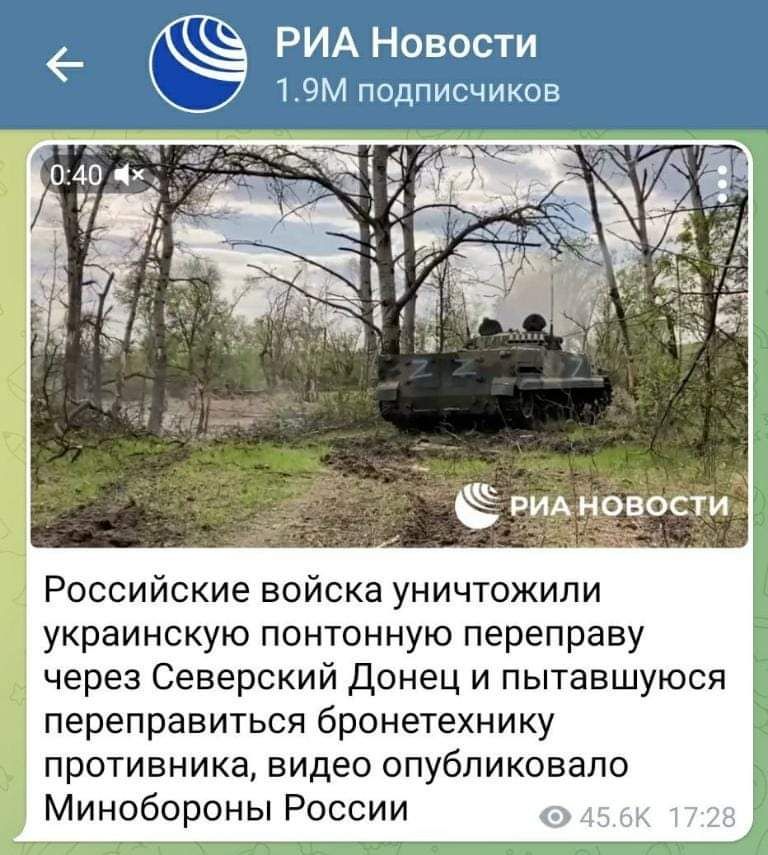
Task: Go back using the arrow icon
Action: (x=65, y=66)
